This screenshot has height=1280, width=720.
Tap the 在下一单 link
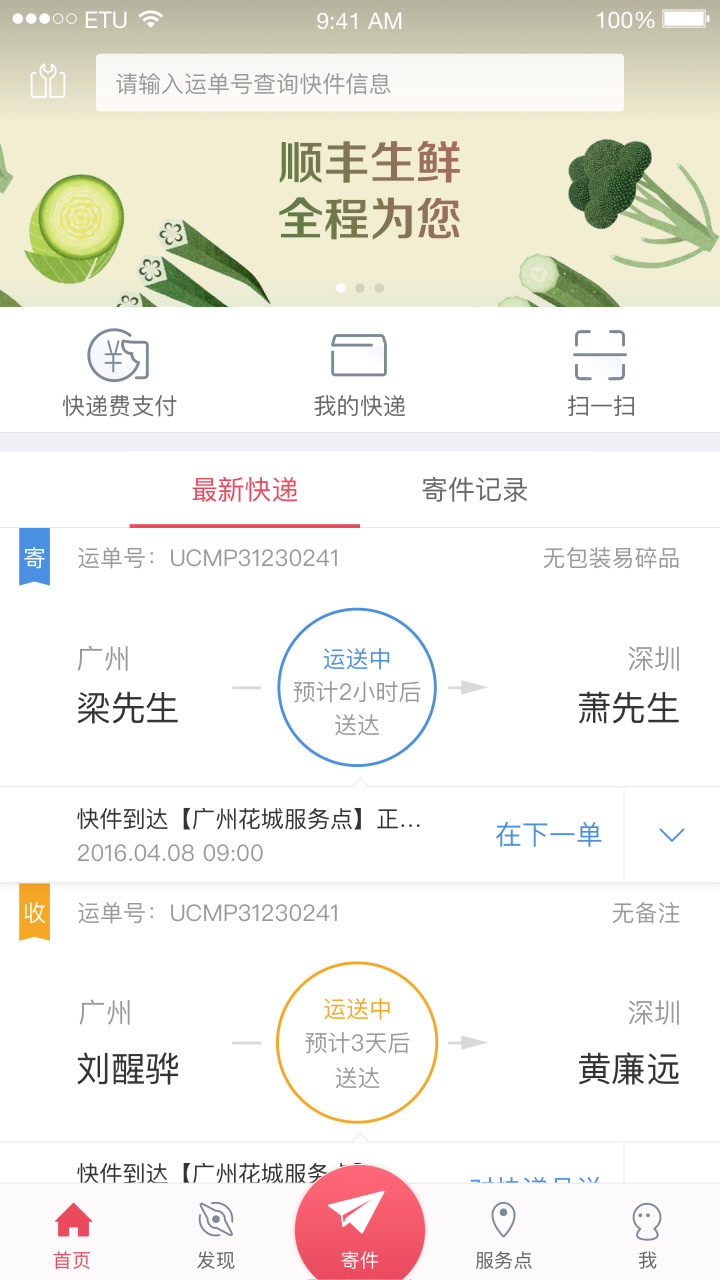(x=546, y=835)
